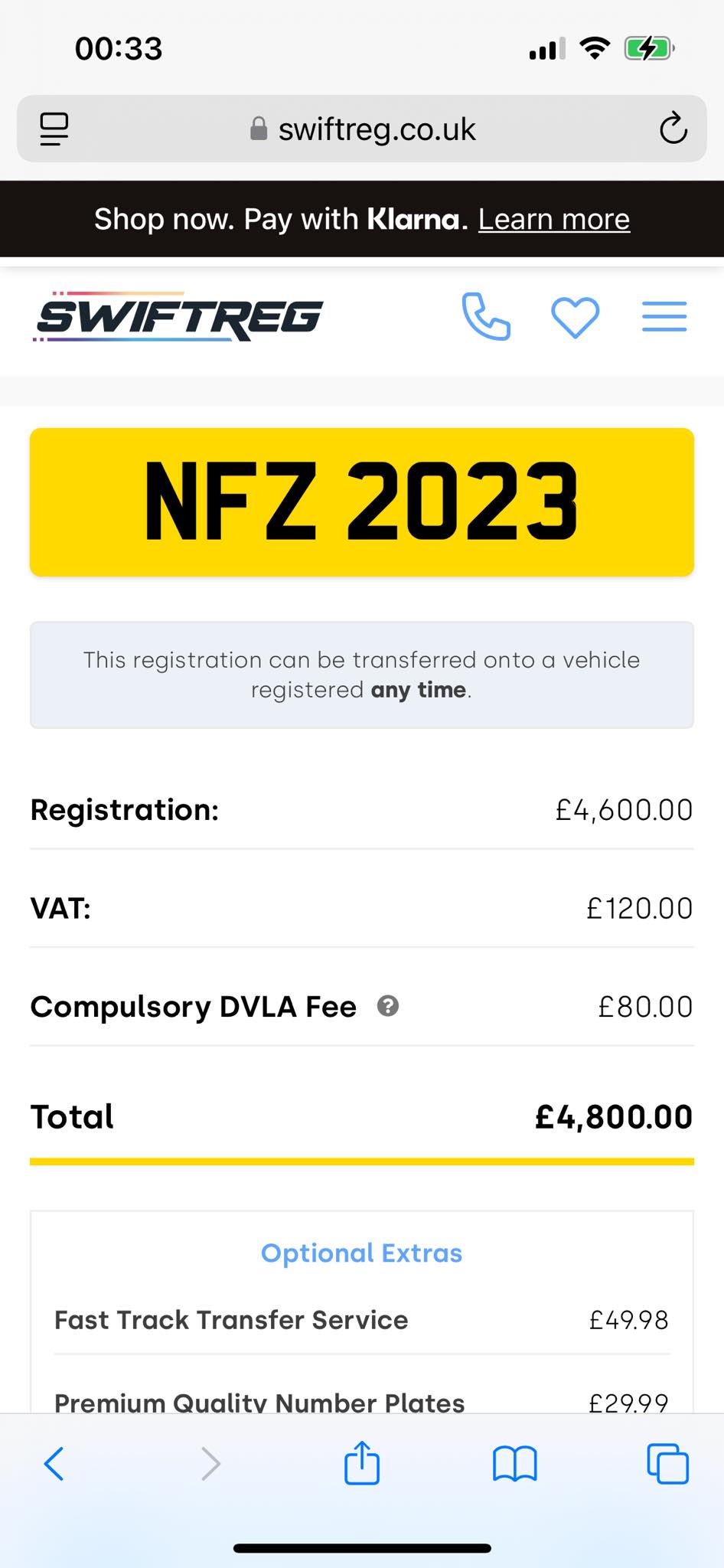Tap the swiftreg.co.uk address bar
The image size is (724, 1568).
[x=362, y=129]
